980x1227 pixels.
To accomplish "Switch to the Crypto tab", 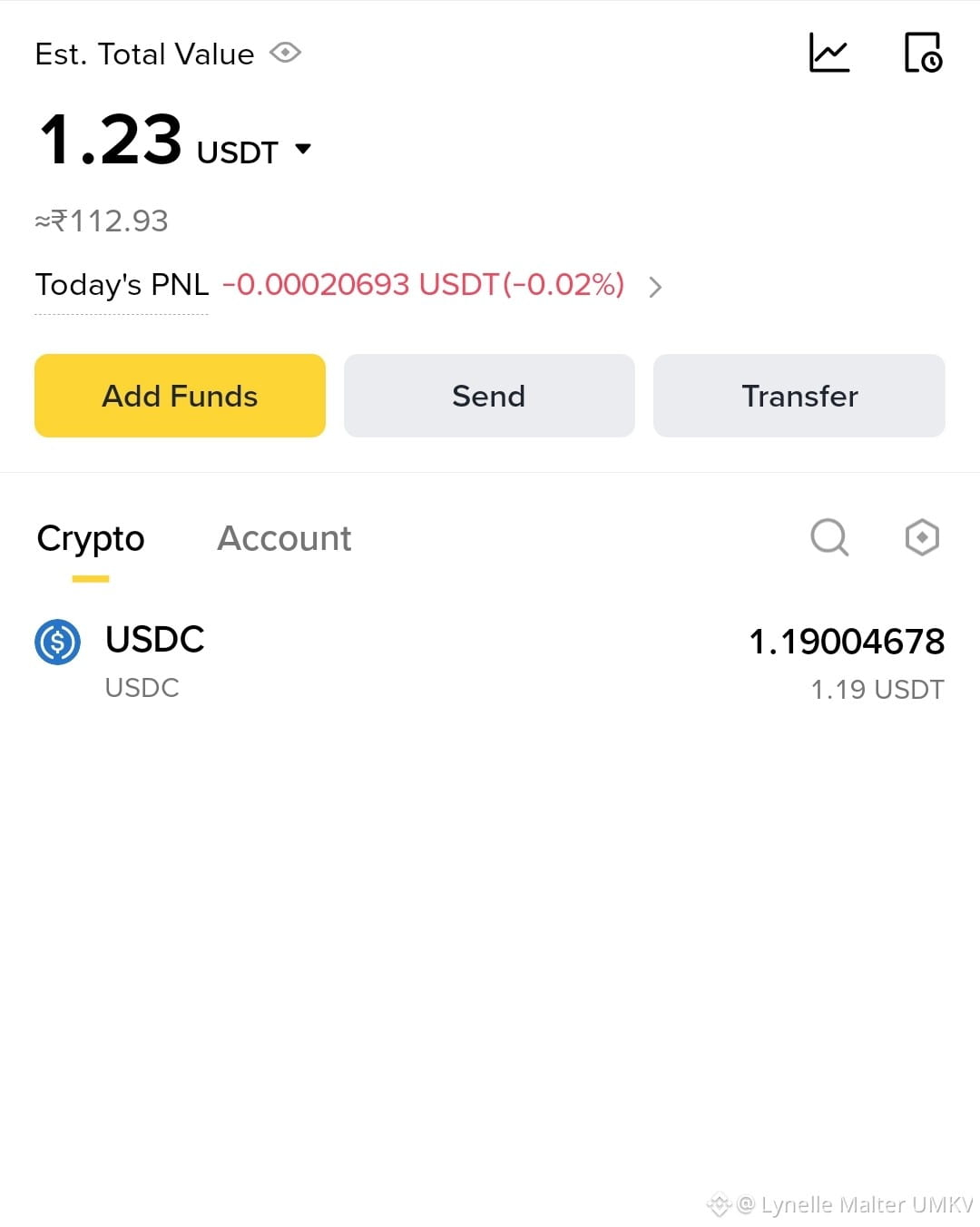I will [x=91, y=539].
